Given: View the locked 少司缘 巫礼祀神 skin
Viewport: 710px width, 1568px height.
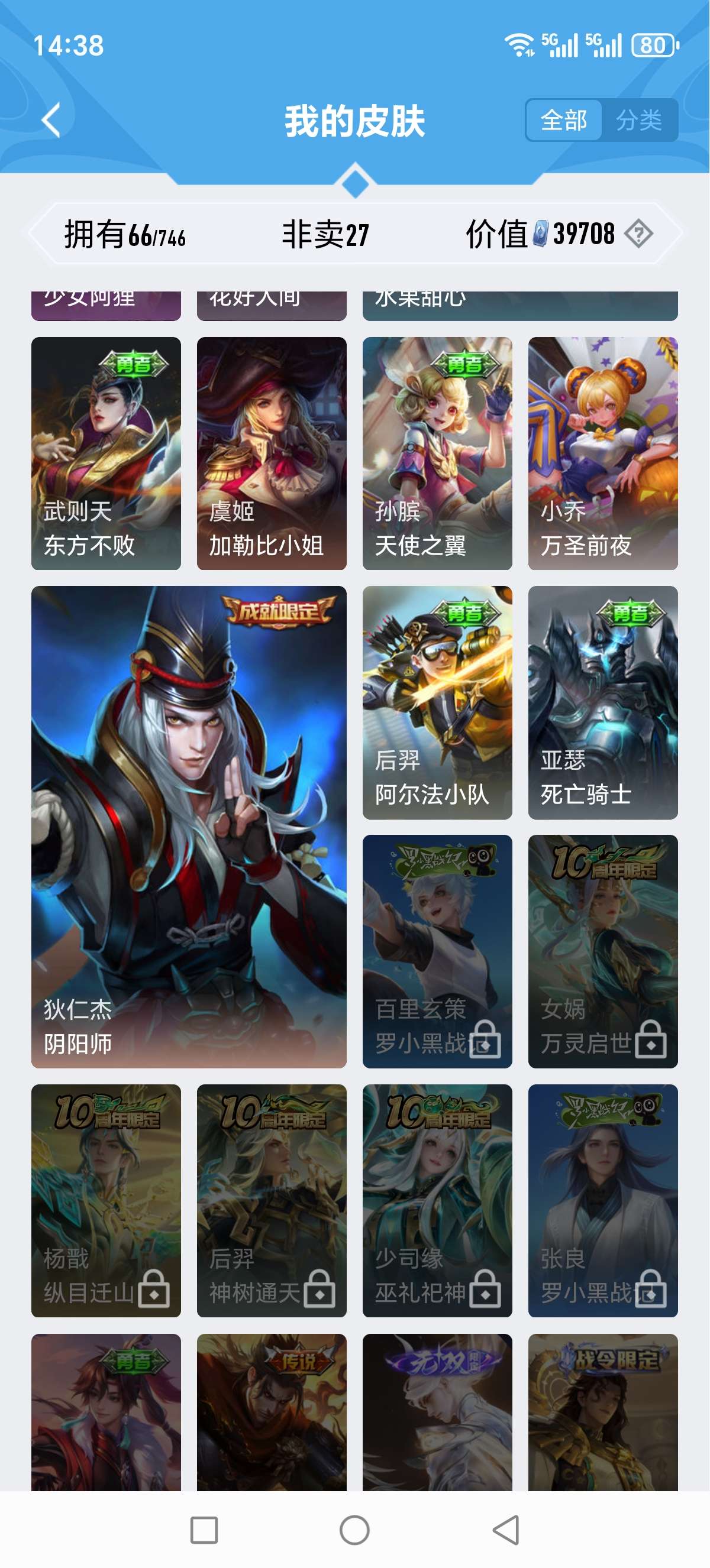Looking at the screenshot, I should click(437, 1200).
